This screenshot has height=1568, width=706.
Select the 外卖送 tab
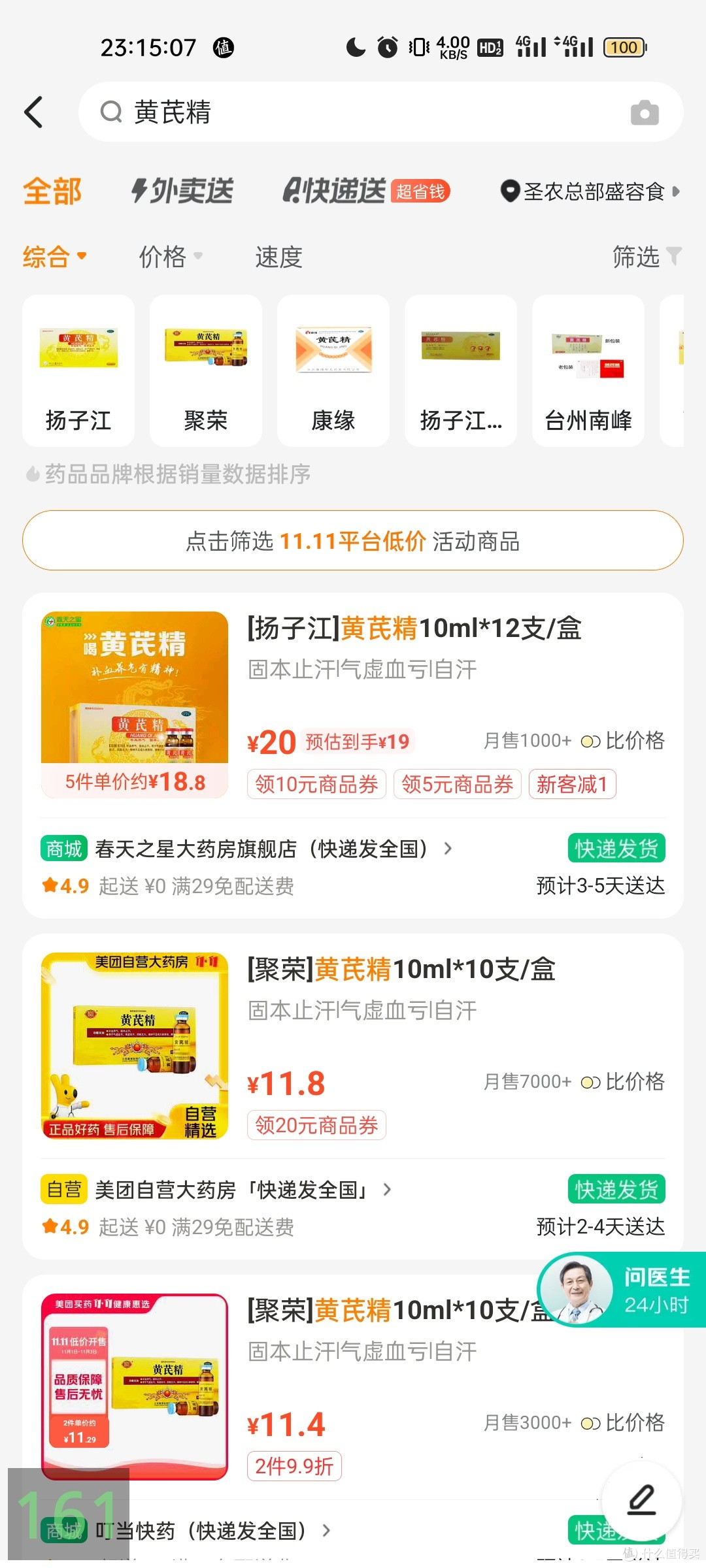pyautogui.click(x=181, y=191)
